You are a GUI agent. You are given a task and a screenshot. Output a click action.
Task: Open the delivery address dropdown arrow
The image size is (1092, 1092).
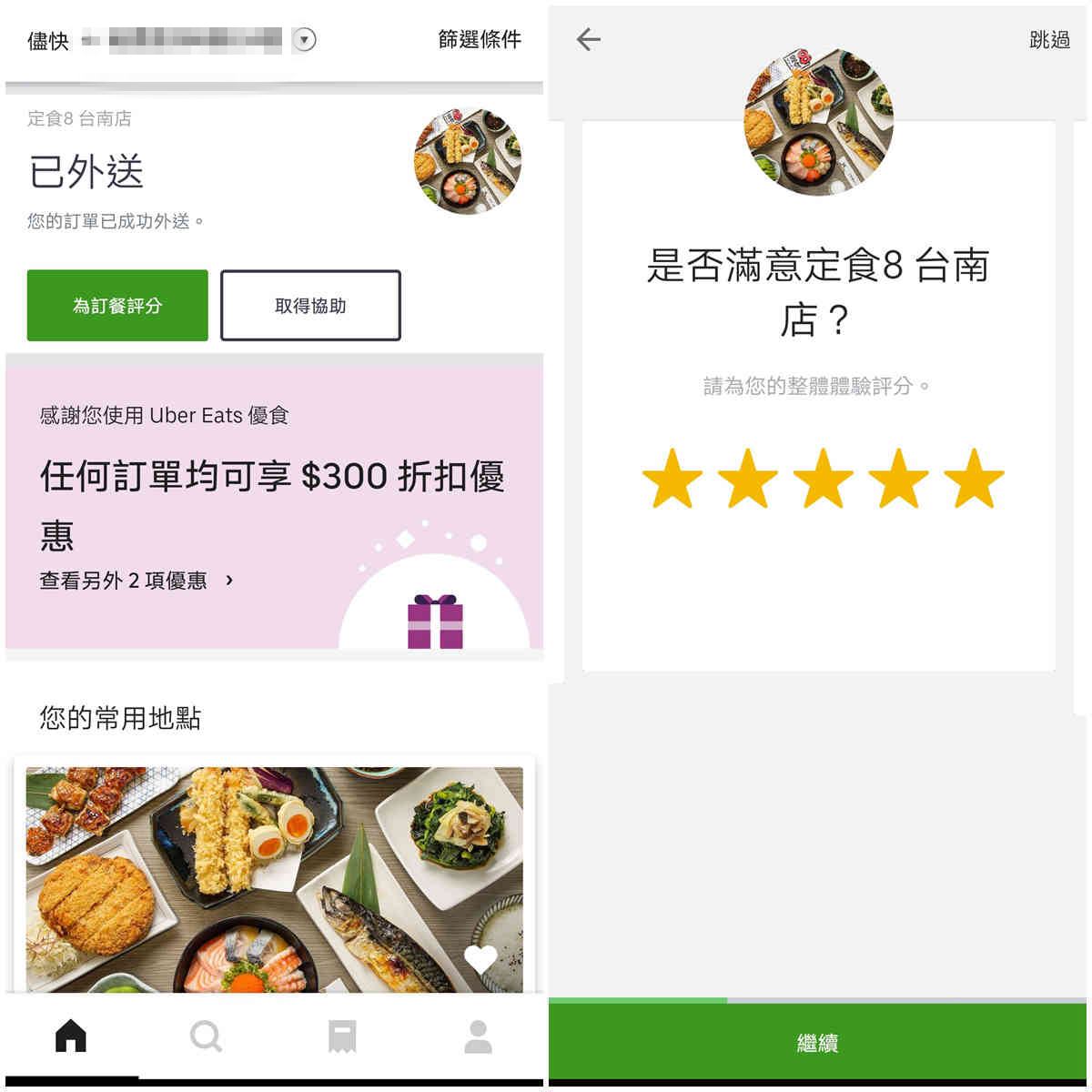click(x=305, y=40)
